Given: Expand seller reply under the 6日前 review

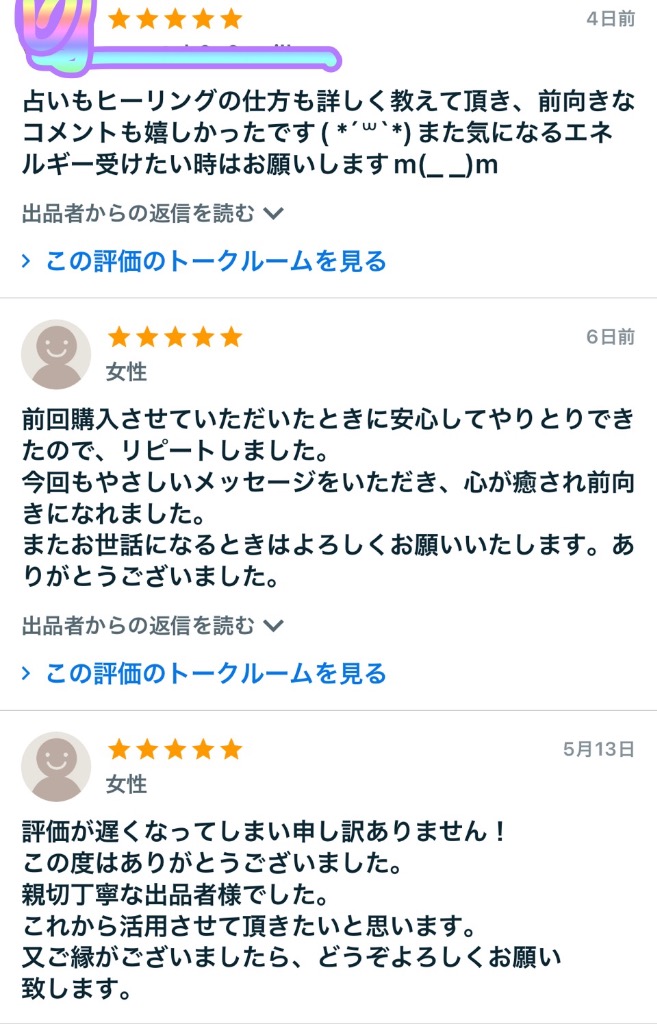Looking at the screenshot, I should coord(153,626).
